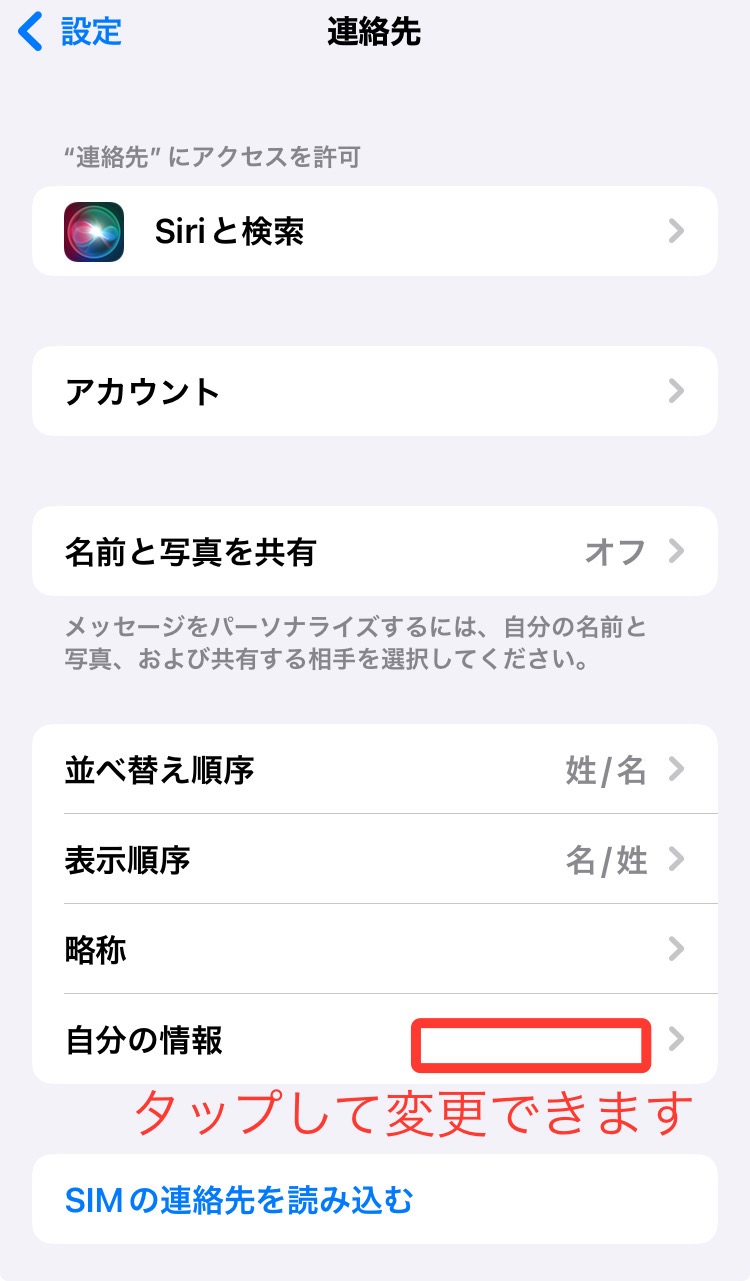Open the 略称 settings
Viewport: 750px width, 1281px height.
[x=375, y=949]
